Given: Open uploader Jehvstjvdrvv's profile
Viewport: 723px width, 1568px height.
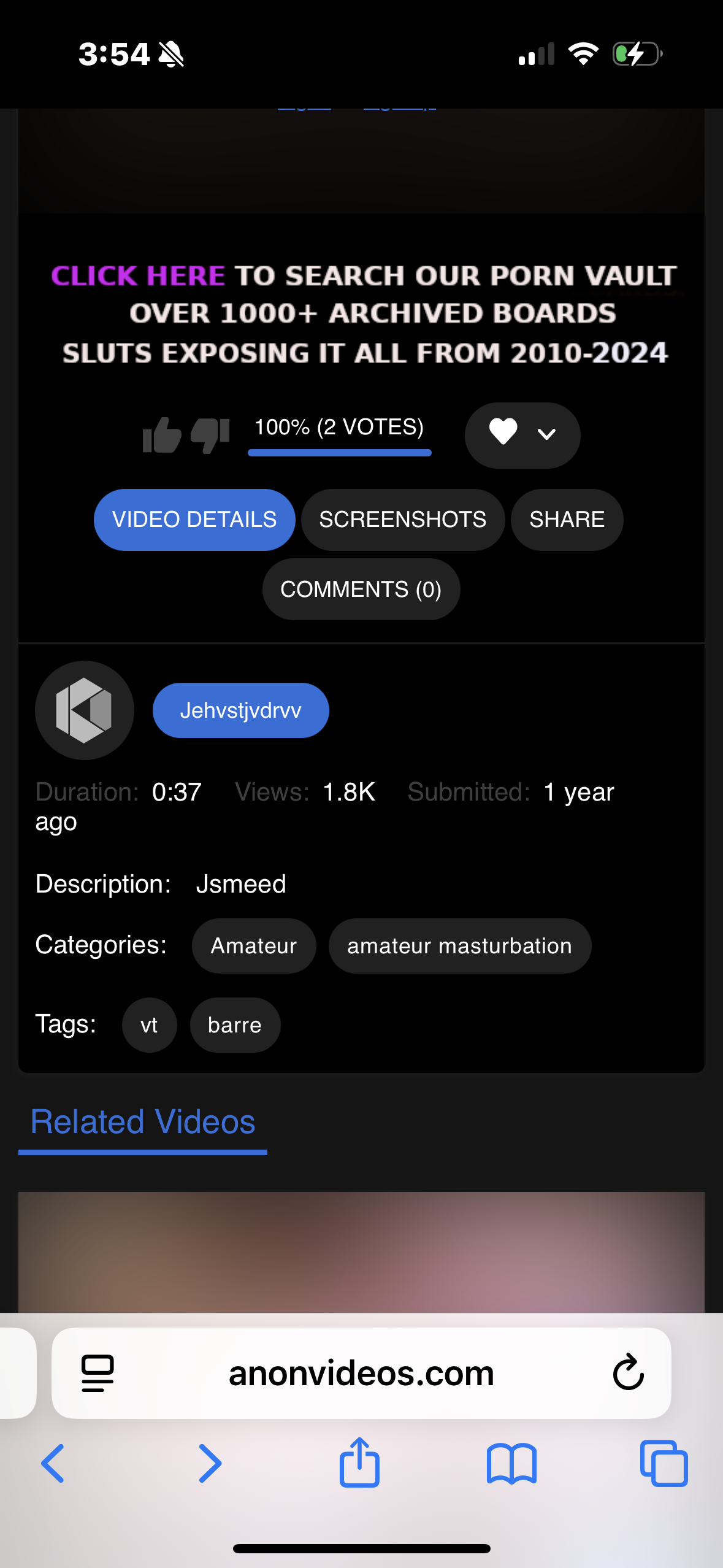Looking at the screenshot, I should pyautogui.click(x=240, y=710).
